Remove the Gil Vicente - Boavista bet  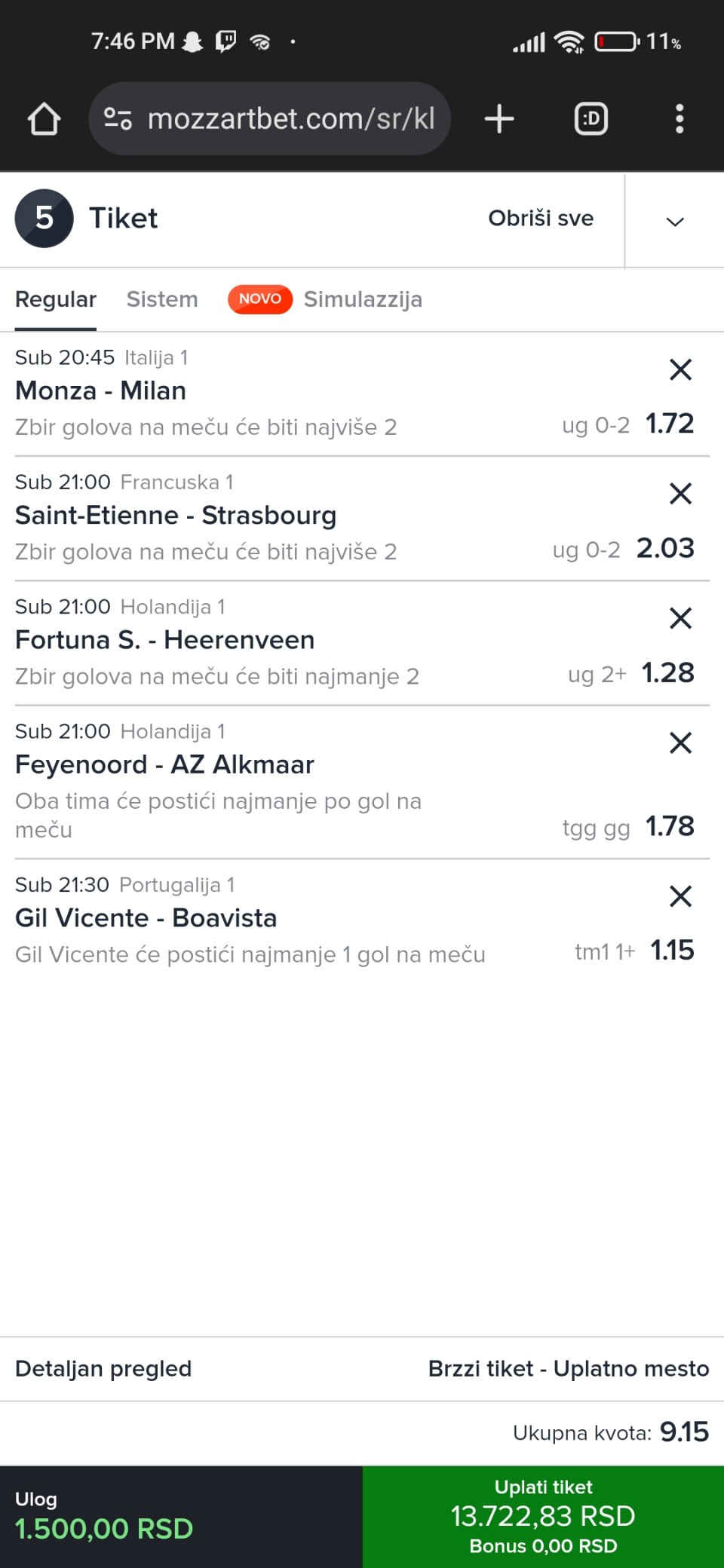[680, 896]
